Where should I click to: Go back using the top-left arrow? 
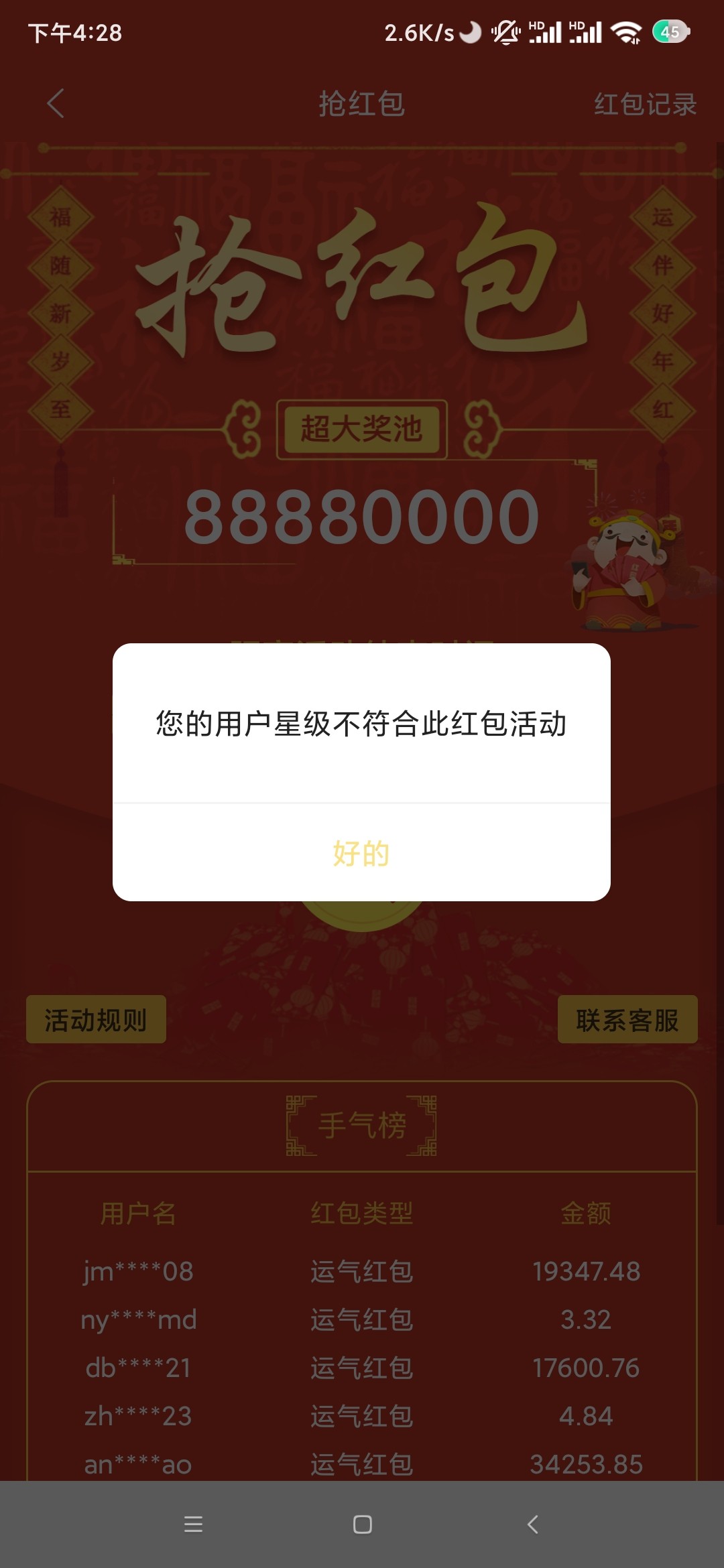click(56, 104)
